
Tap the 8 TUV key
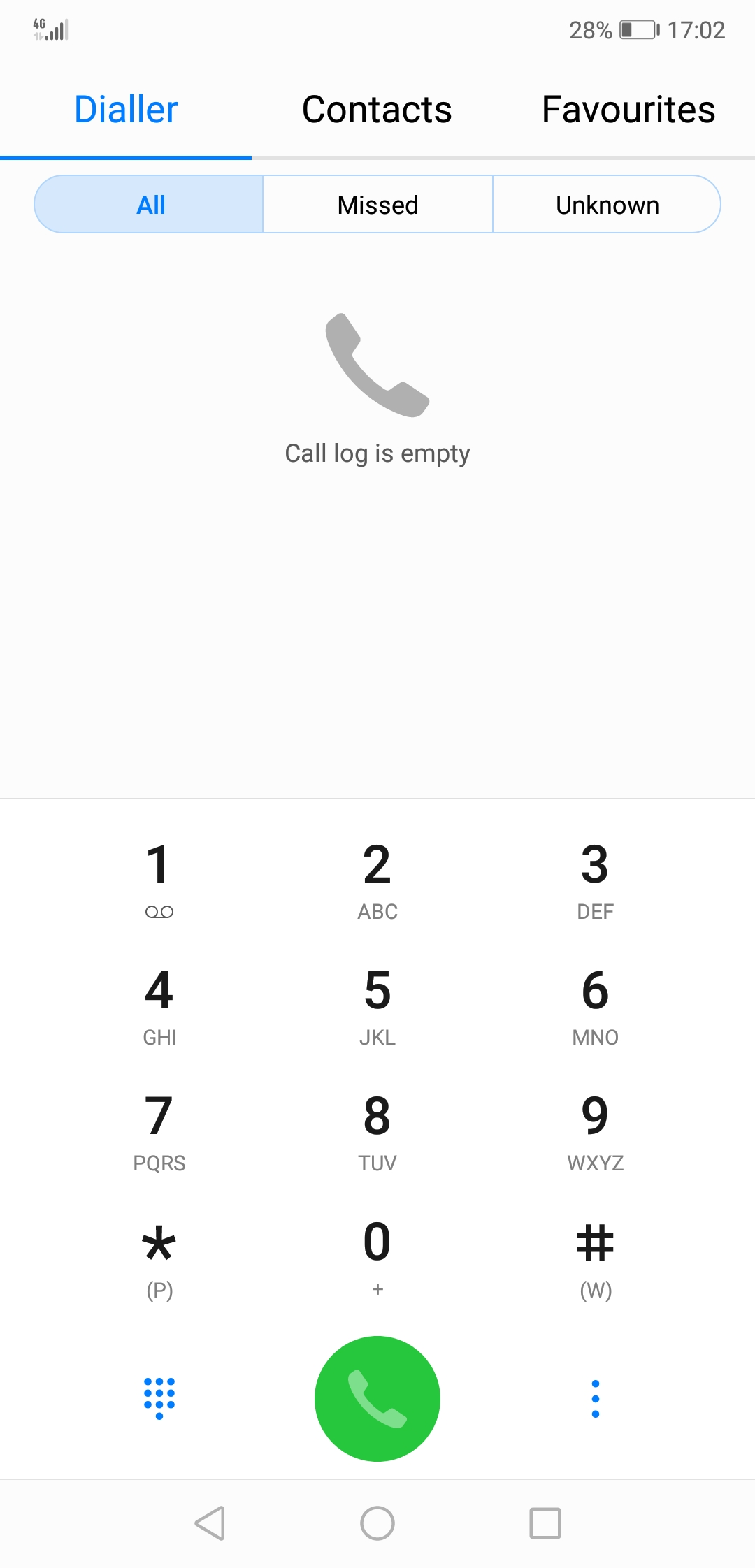click(377, 1132)
